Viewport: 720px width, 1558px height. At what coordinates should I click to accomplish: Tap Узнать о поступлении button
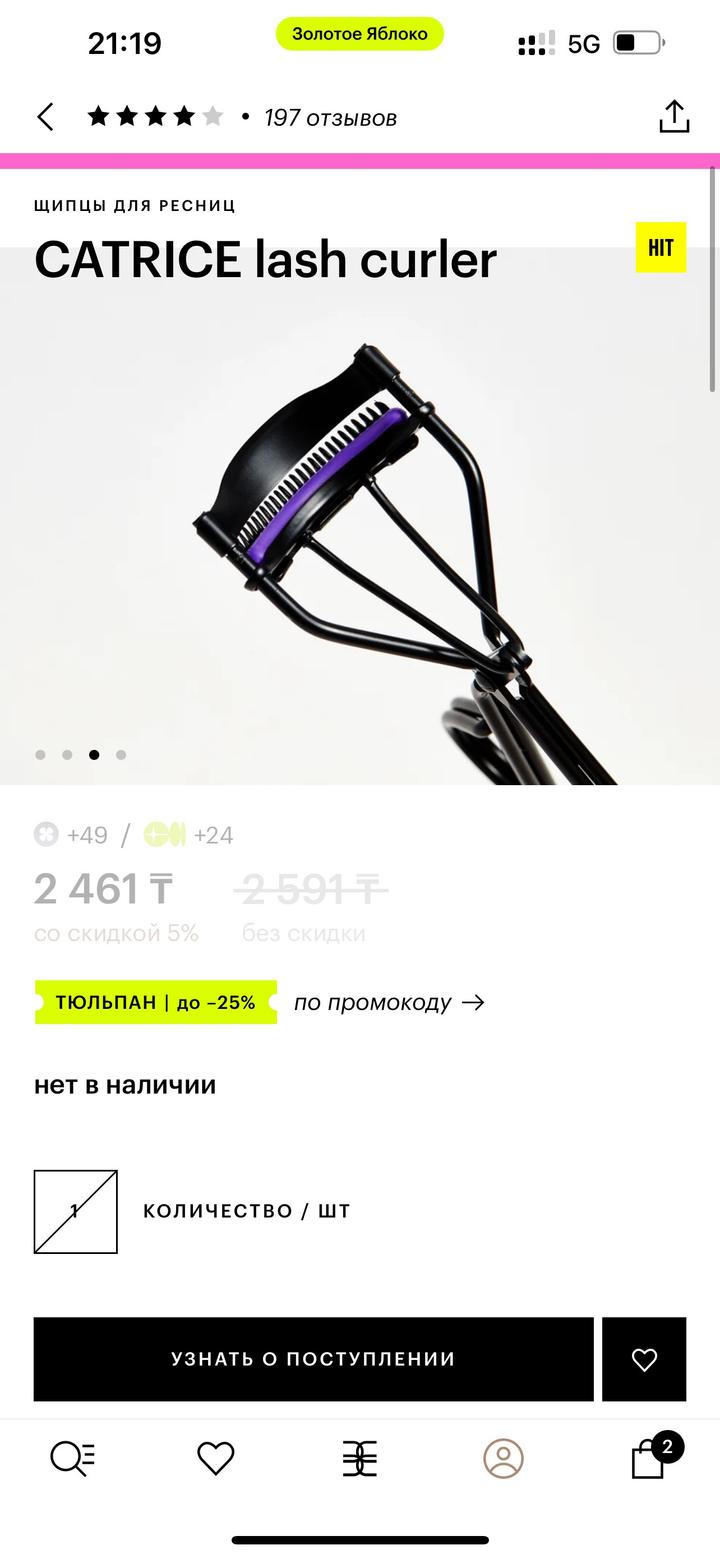pos(313,1359)
